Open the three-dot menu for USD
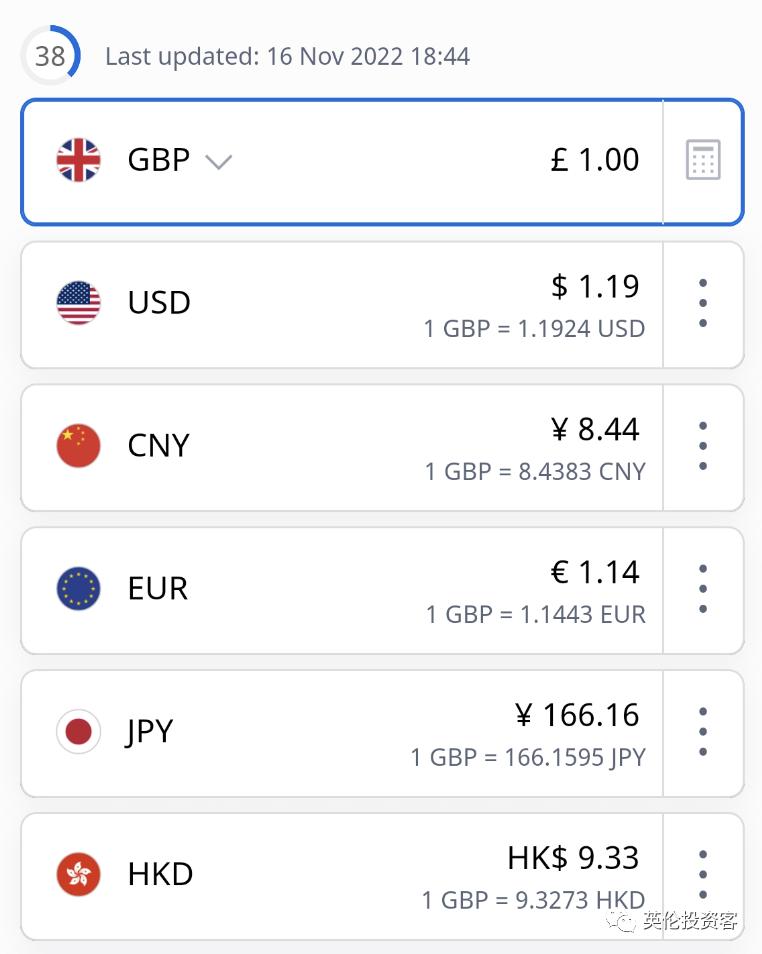 (703, 302)
